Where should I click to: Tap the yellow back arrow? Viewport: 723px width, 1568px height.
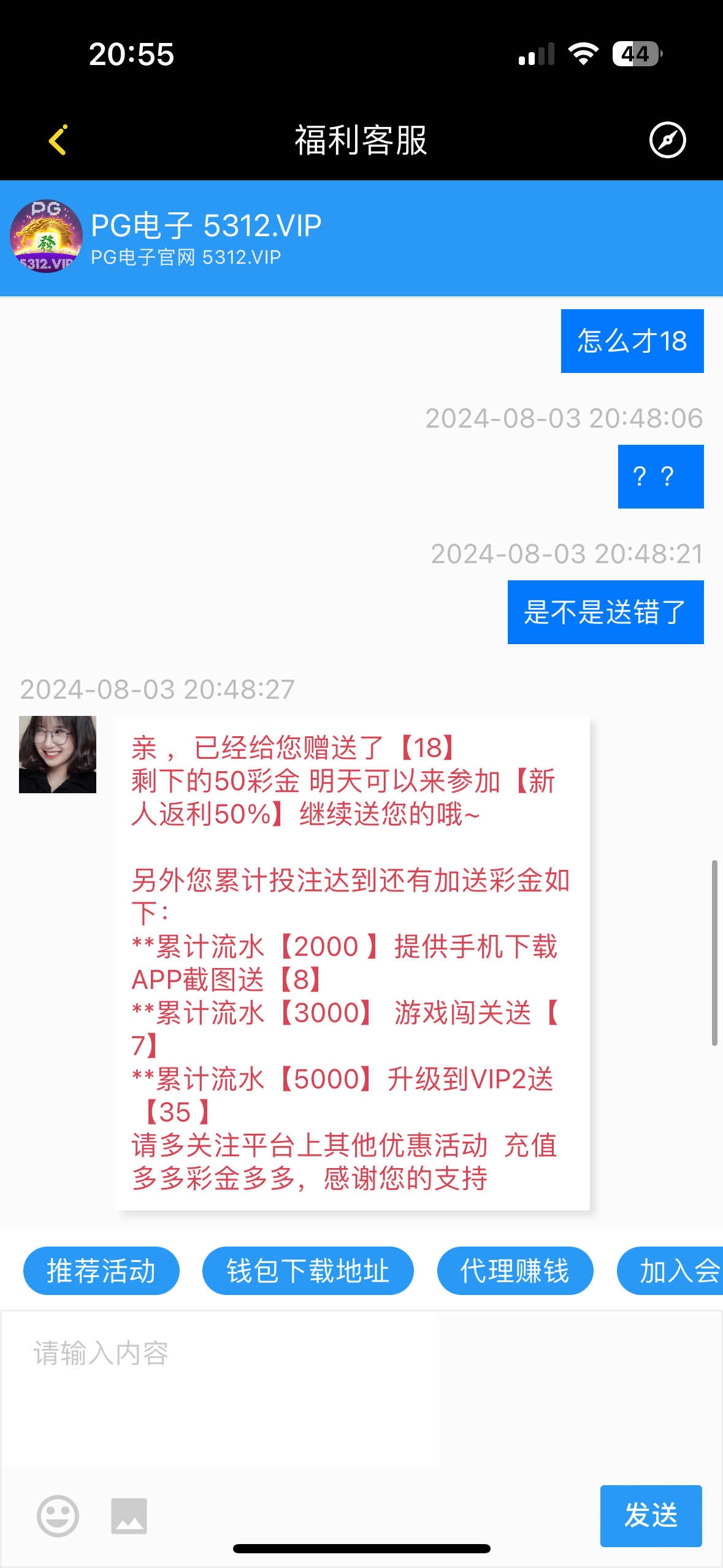58,139
